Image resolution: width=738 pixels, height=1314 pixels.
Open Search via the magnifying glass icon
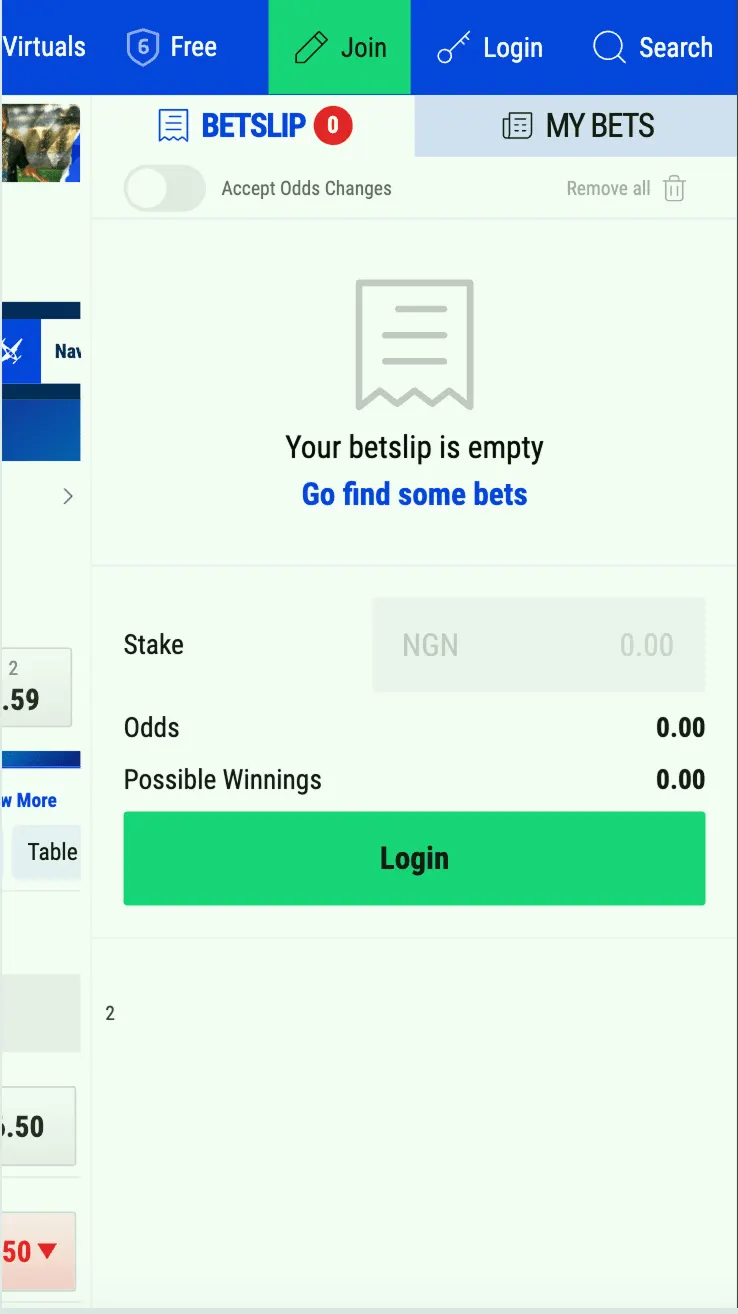click(x=607, y=47)
